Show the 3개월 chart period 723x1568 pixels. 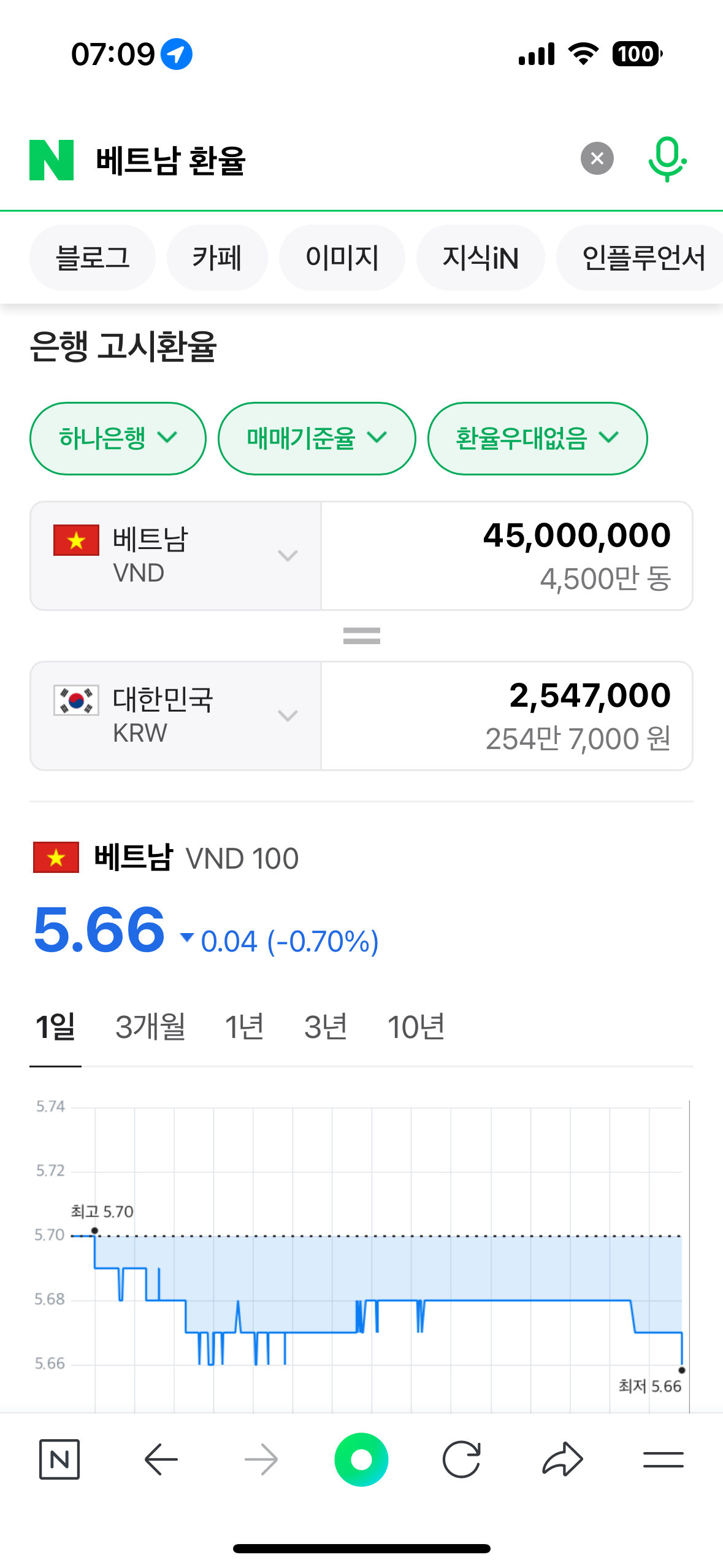pyautogui.click(x=150, y=1026)
